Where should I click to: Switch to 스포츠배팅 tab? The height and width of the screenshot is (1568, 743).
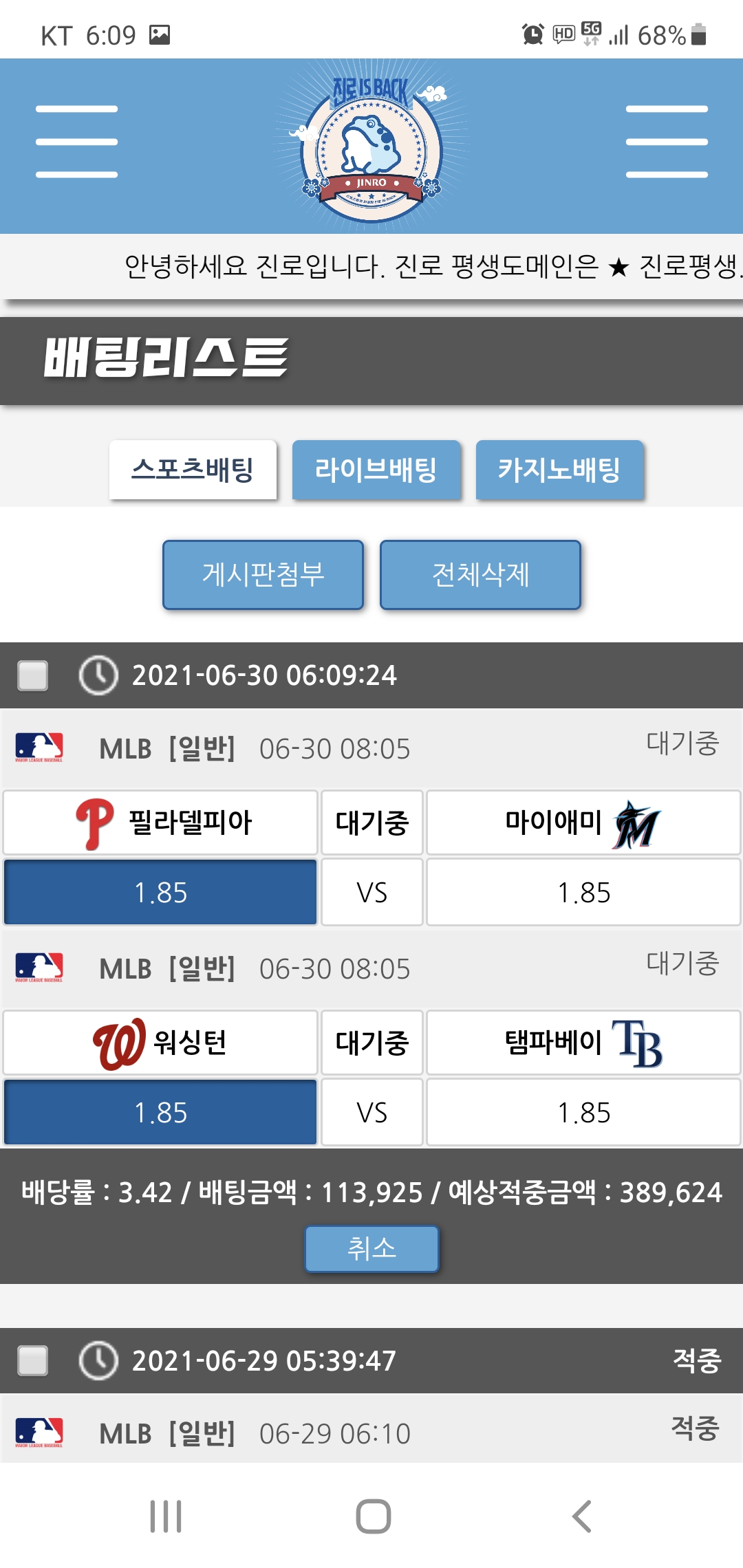tap(193, 470)
